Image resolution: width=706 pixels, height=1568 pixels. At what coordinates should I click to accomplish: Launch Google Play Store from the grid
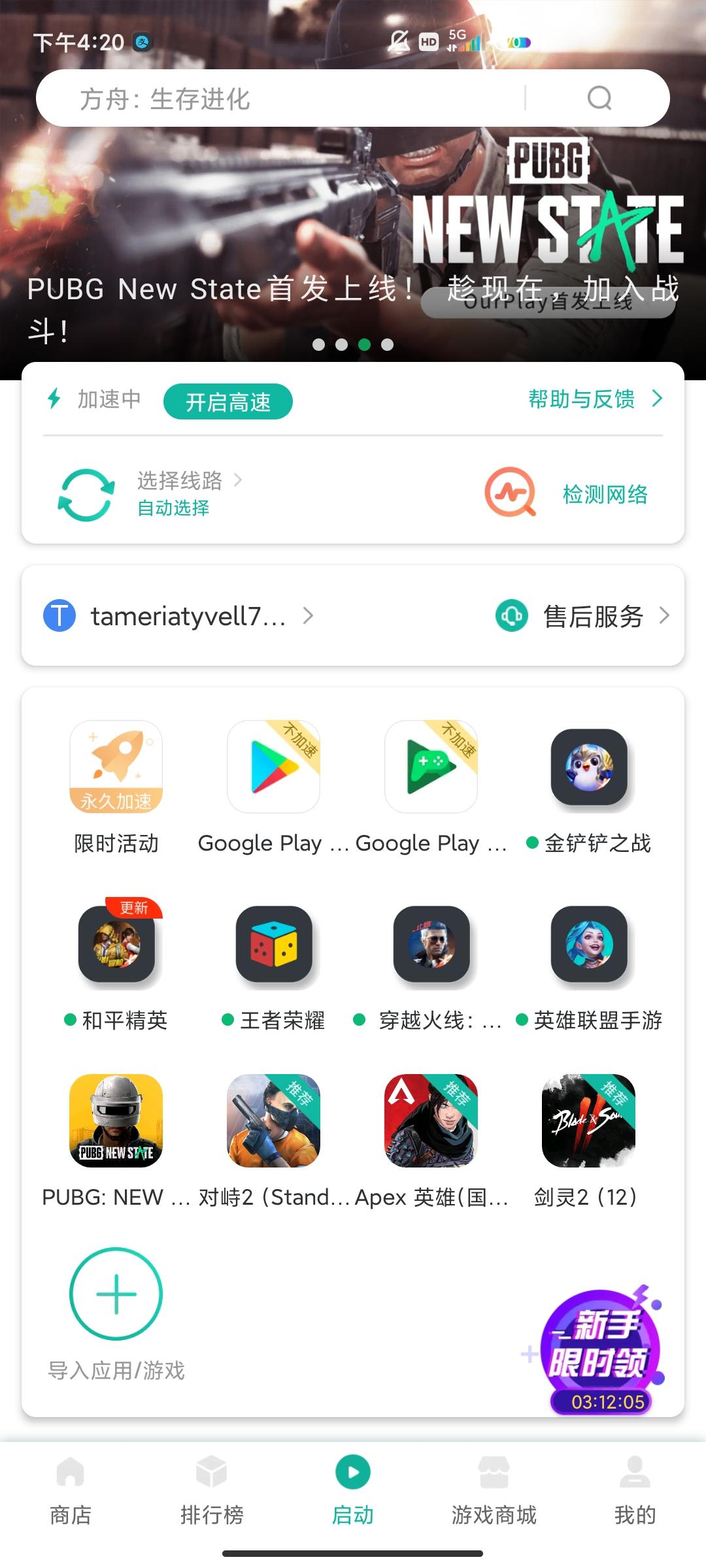pyautogui.click(x=273, y=766)
